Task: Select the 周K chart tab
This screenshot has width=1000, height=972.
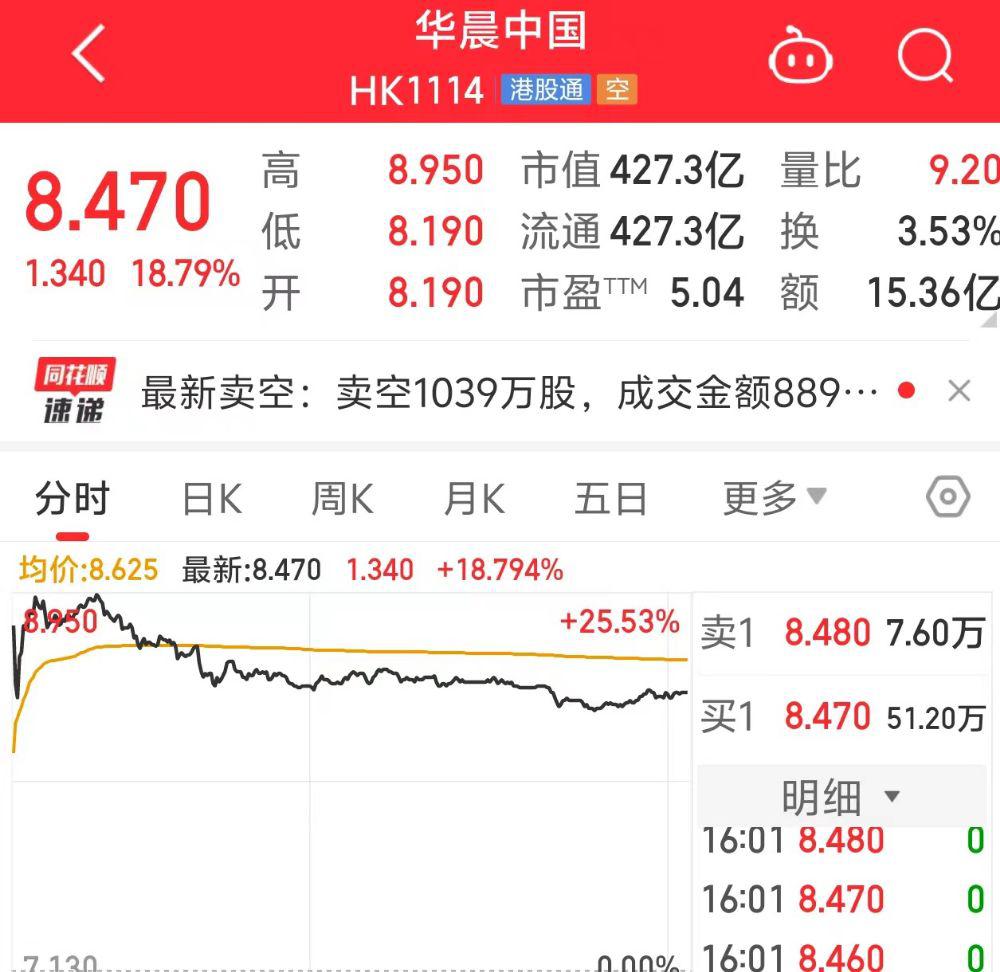Action: tap(342, 498)
